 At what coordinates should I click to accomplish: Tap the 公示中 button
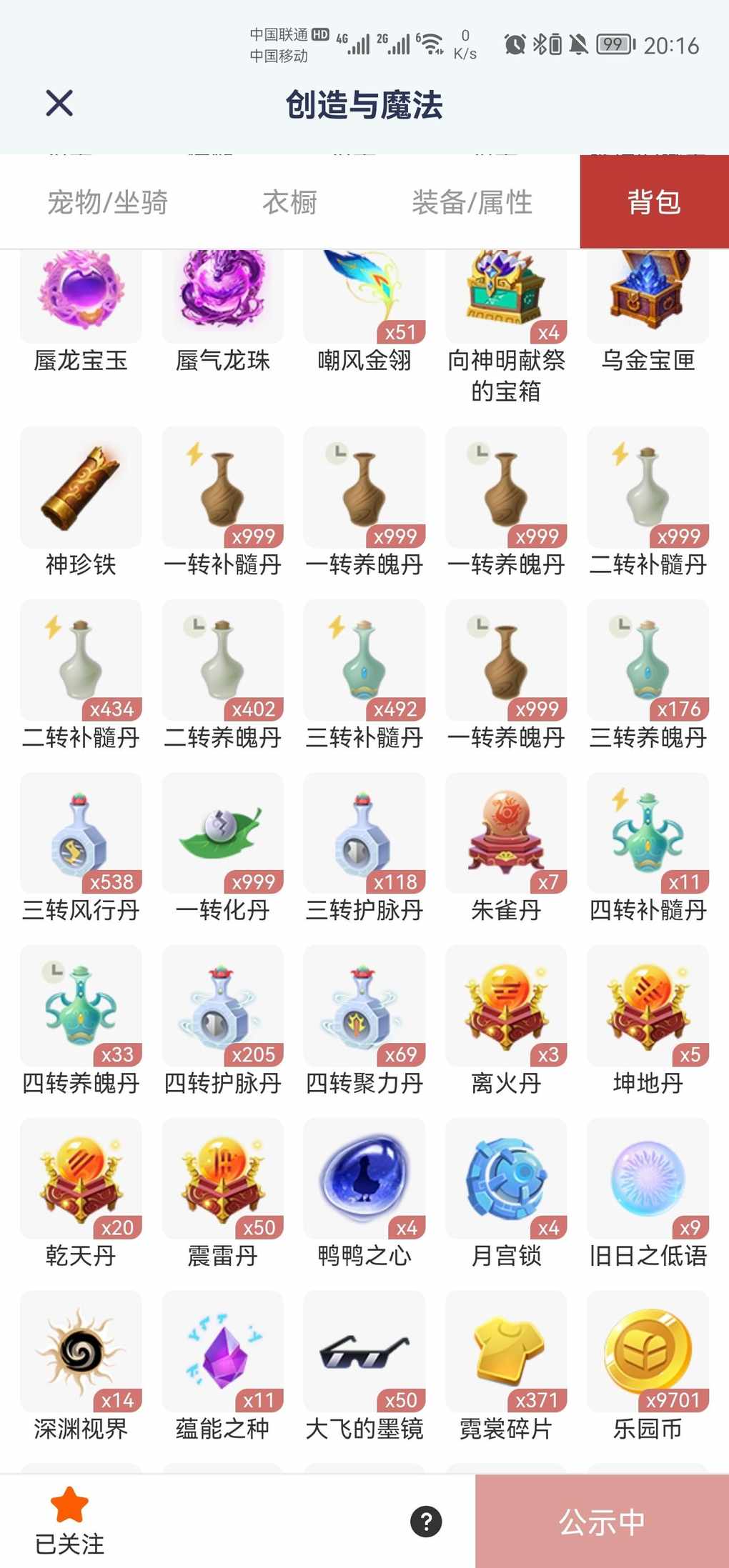pos(602,1522)
